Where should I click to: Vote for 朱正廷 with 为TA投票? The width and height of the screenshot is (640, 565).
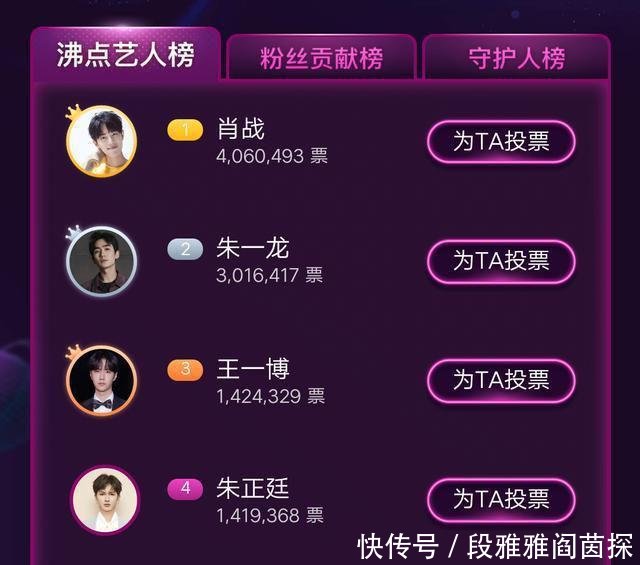coord(501,500)
